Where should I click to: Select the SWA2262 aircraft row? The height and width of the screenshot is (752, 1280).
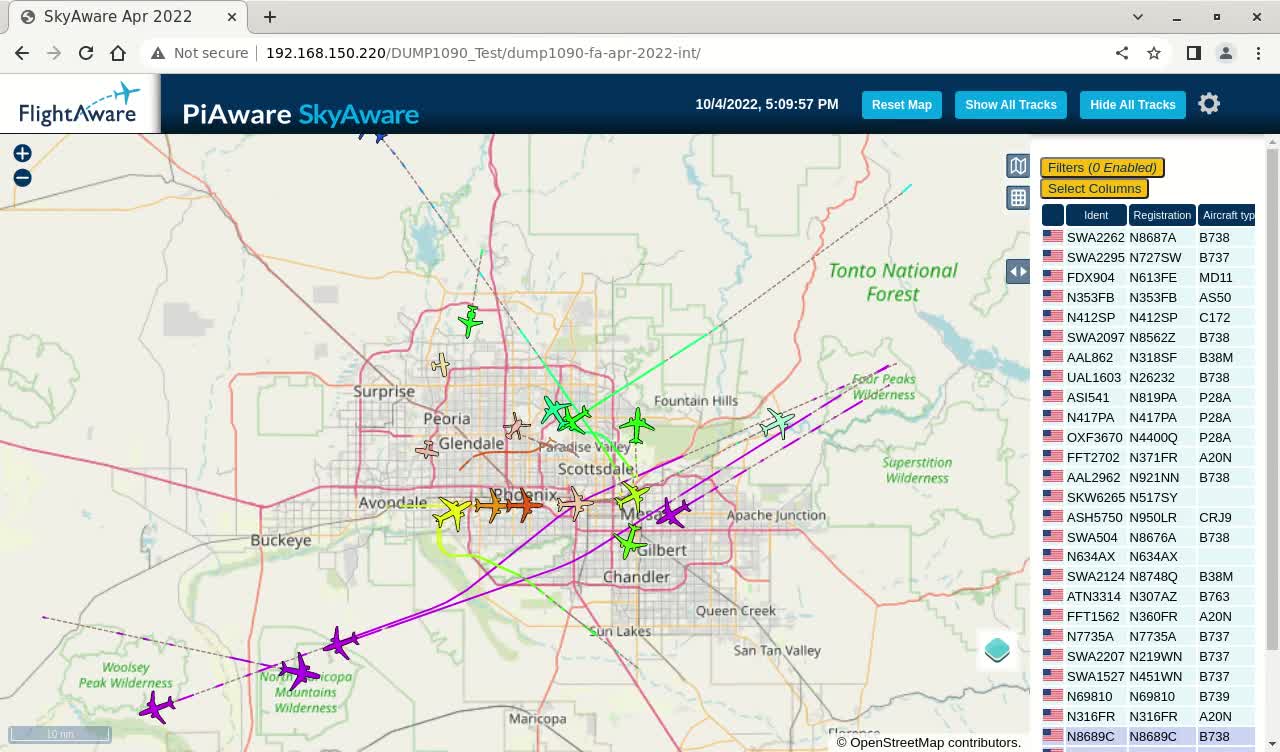point(1095,238)
